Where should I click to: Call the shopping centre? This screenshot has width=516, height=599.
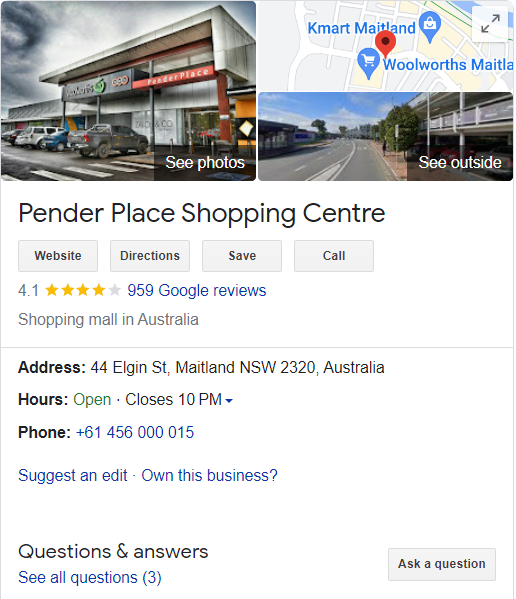[334, 256]
